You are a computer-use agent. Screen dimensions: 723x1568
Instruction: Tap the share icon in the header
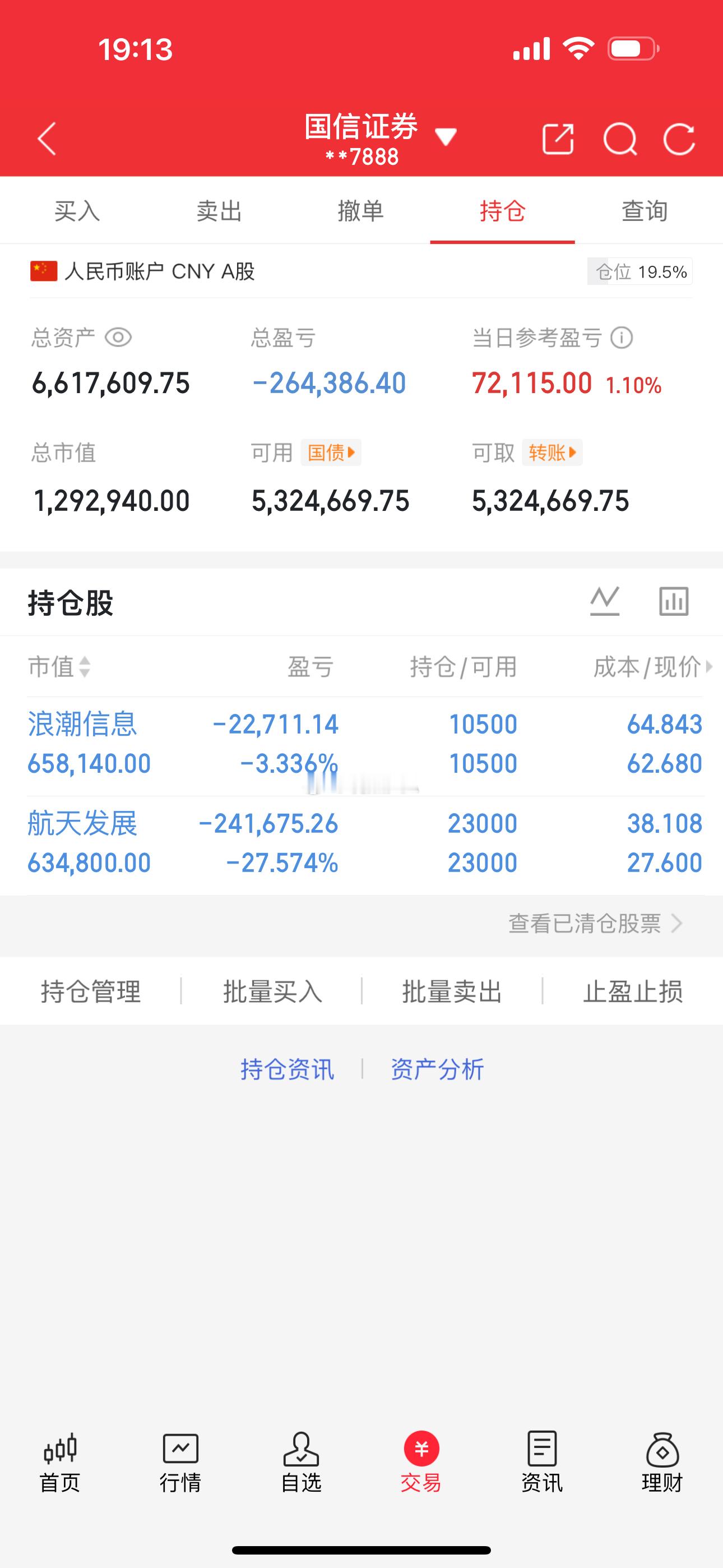pos(560,140)
